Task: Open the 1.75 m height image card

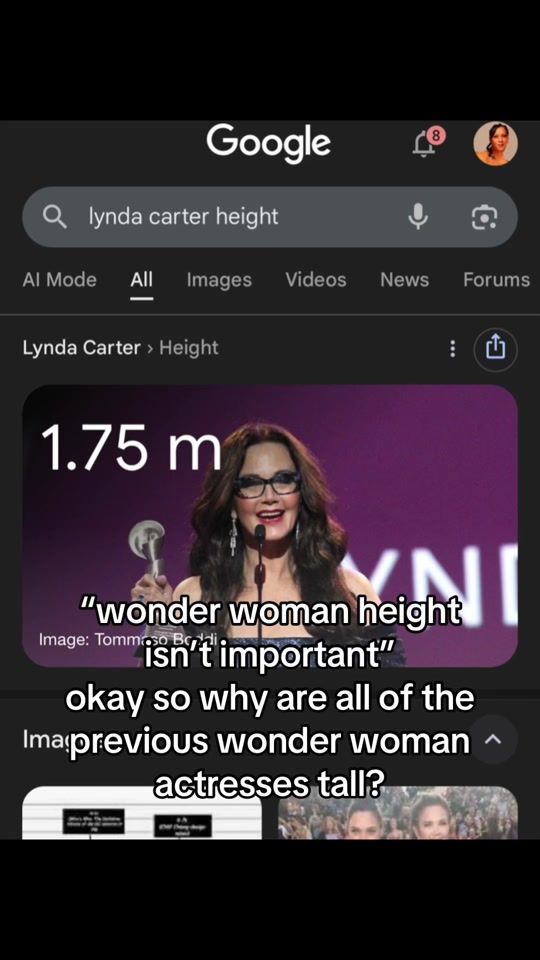Action: point(270,526)
